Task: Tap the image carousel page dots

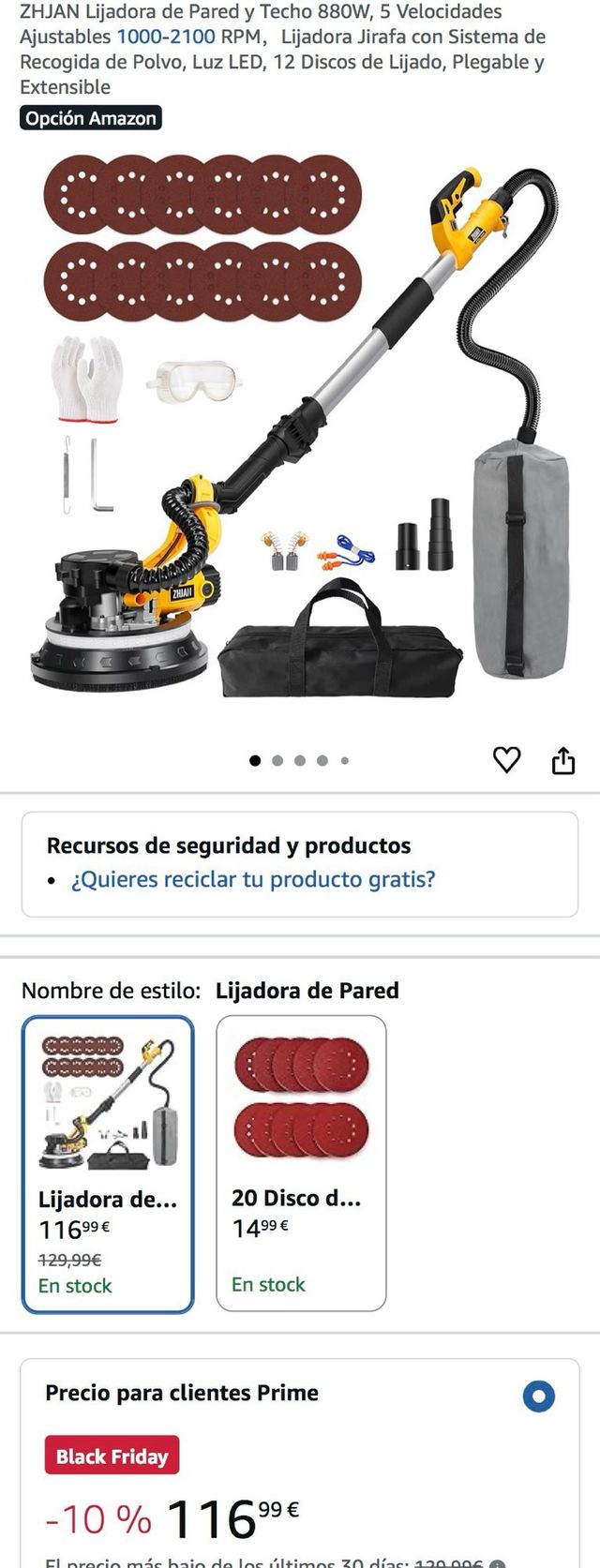Action: [299, 760]
